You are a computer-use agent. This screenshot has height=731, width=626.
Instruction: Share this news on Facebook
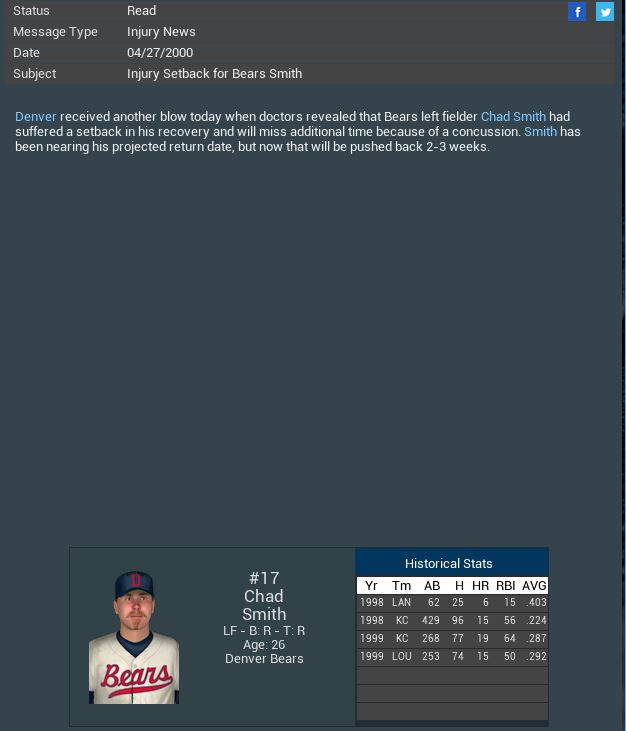pyautogui.click(x=577, y=12)
